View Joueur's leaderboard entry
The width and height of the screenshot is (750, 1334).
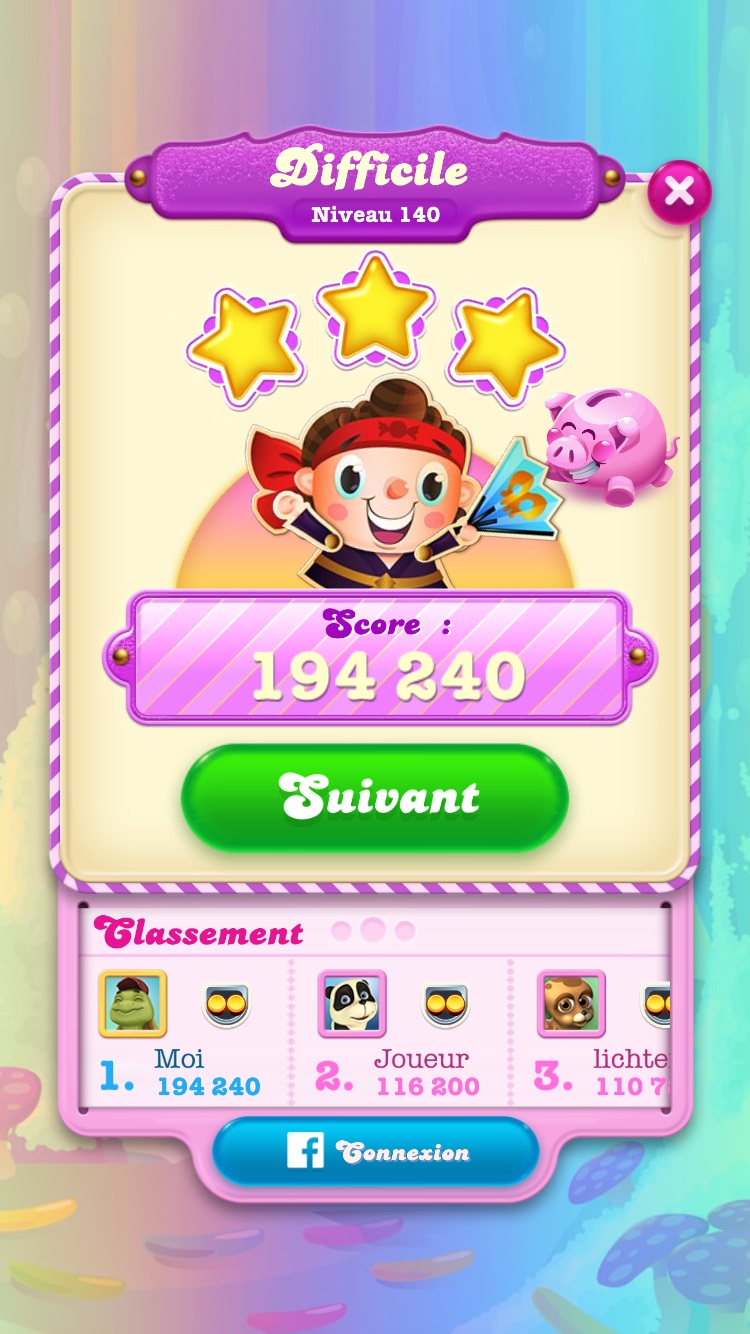click(400, 1035)
